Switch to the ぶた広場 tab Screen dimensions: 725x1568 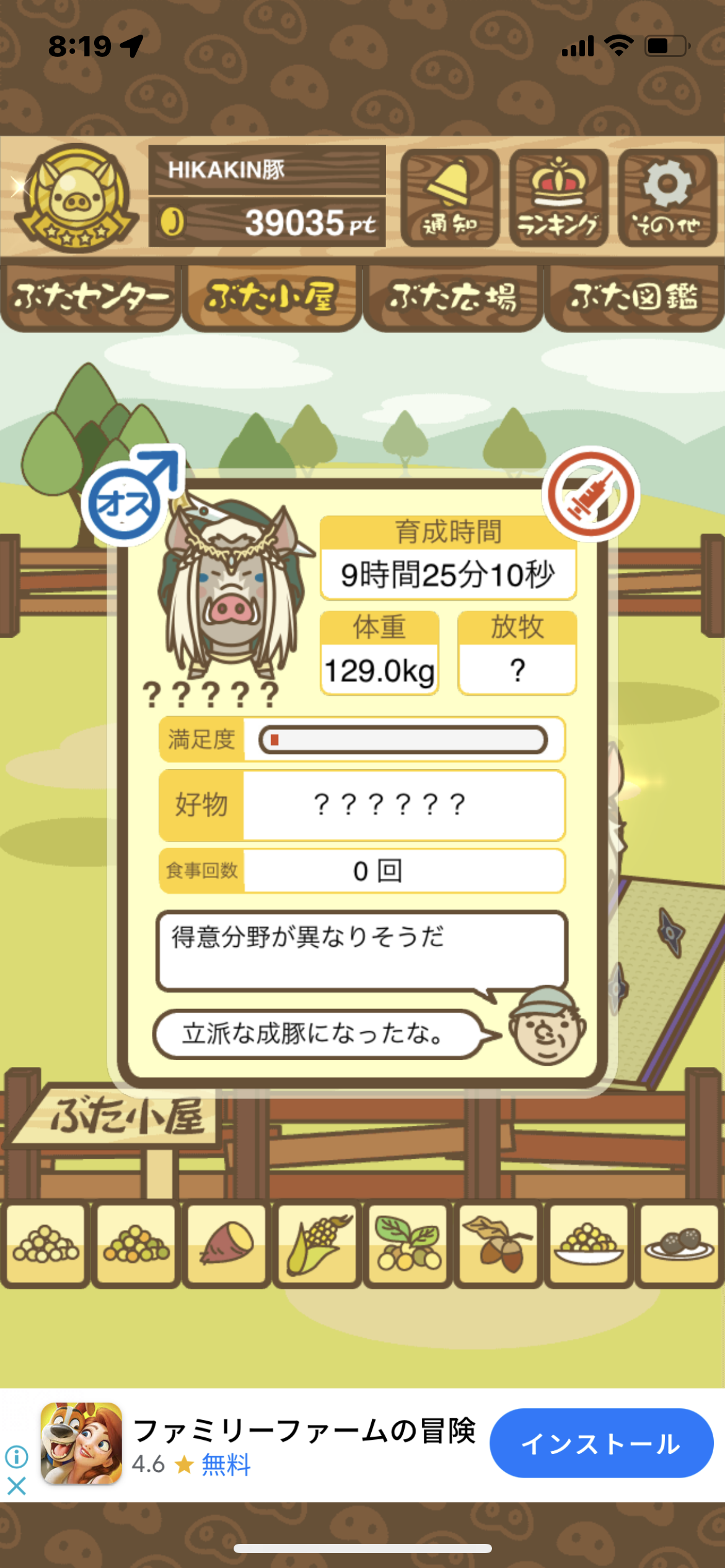(453, 298)
